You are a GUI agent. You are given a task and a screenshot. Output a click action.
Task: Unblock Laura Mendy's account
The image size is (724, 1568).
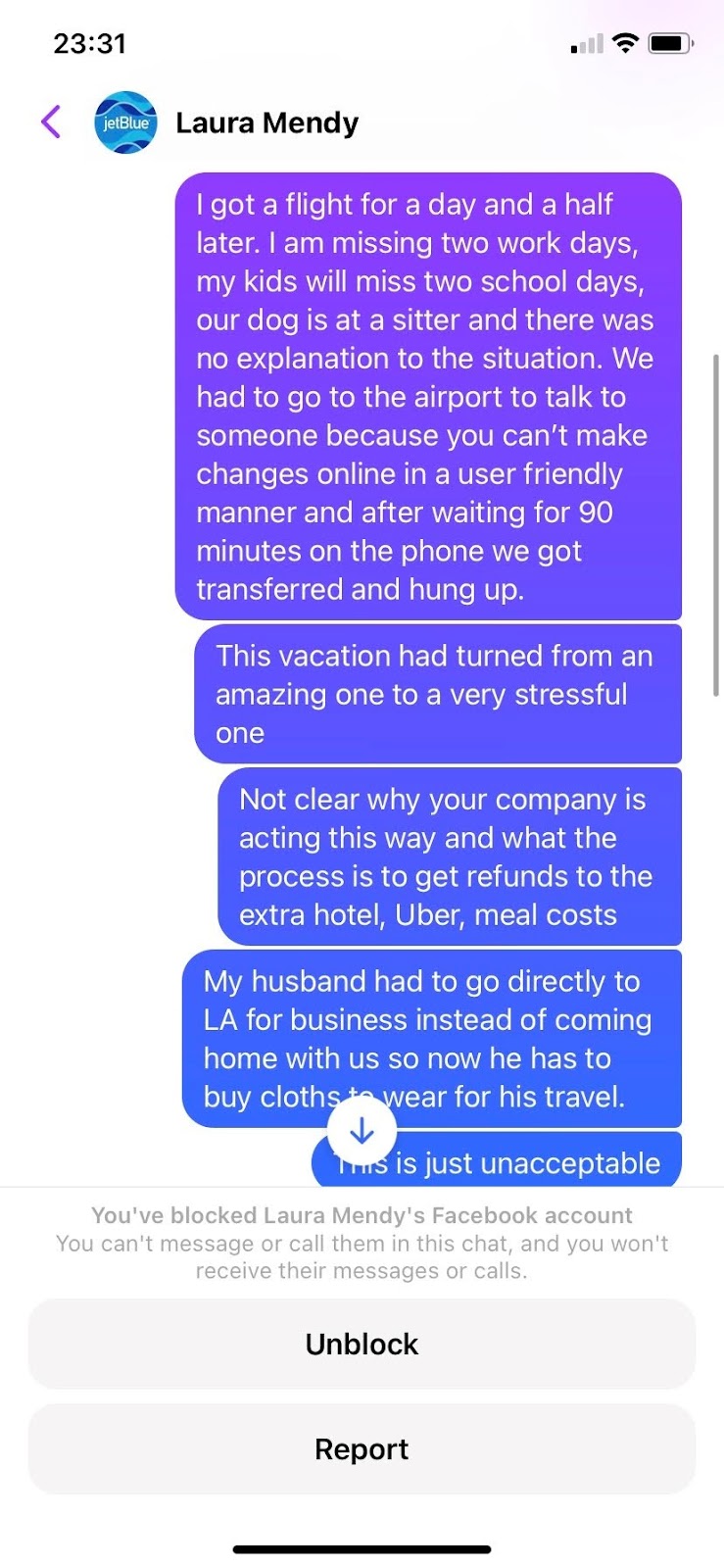click(x=362, y=1344)
